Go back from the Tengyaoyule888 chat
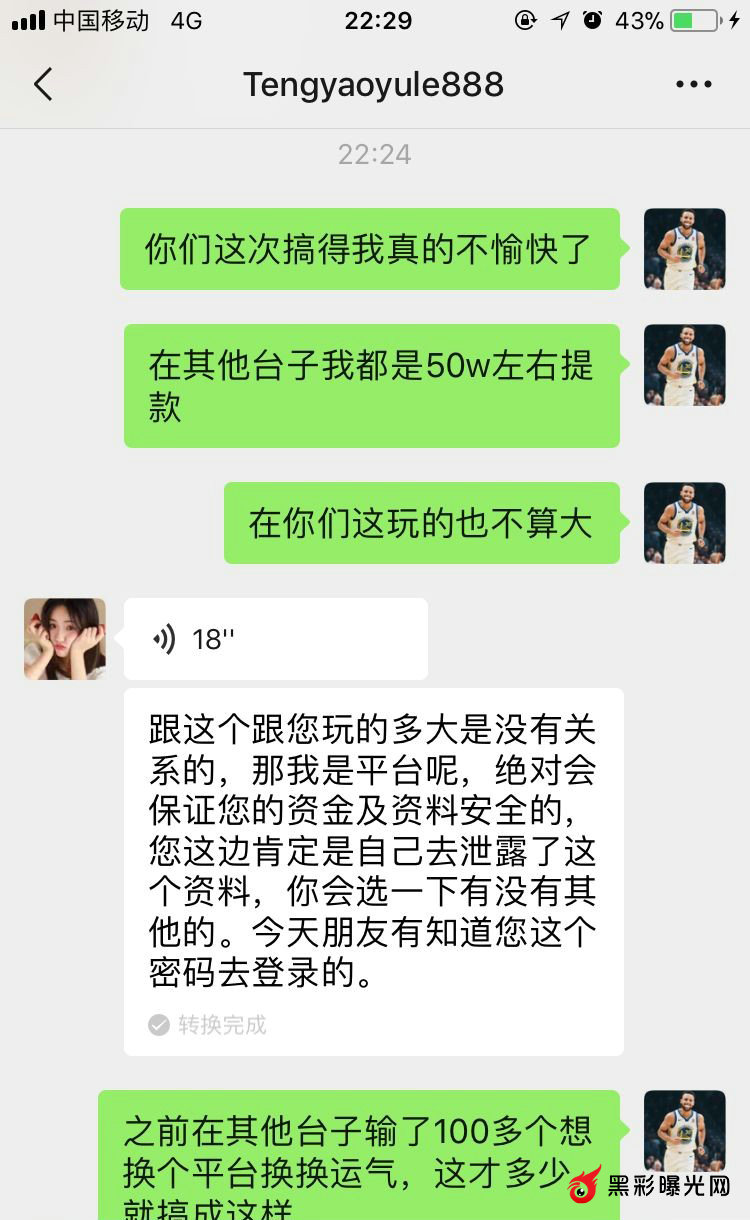This screenshot has width=750, height=1220. 43,85
